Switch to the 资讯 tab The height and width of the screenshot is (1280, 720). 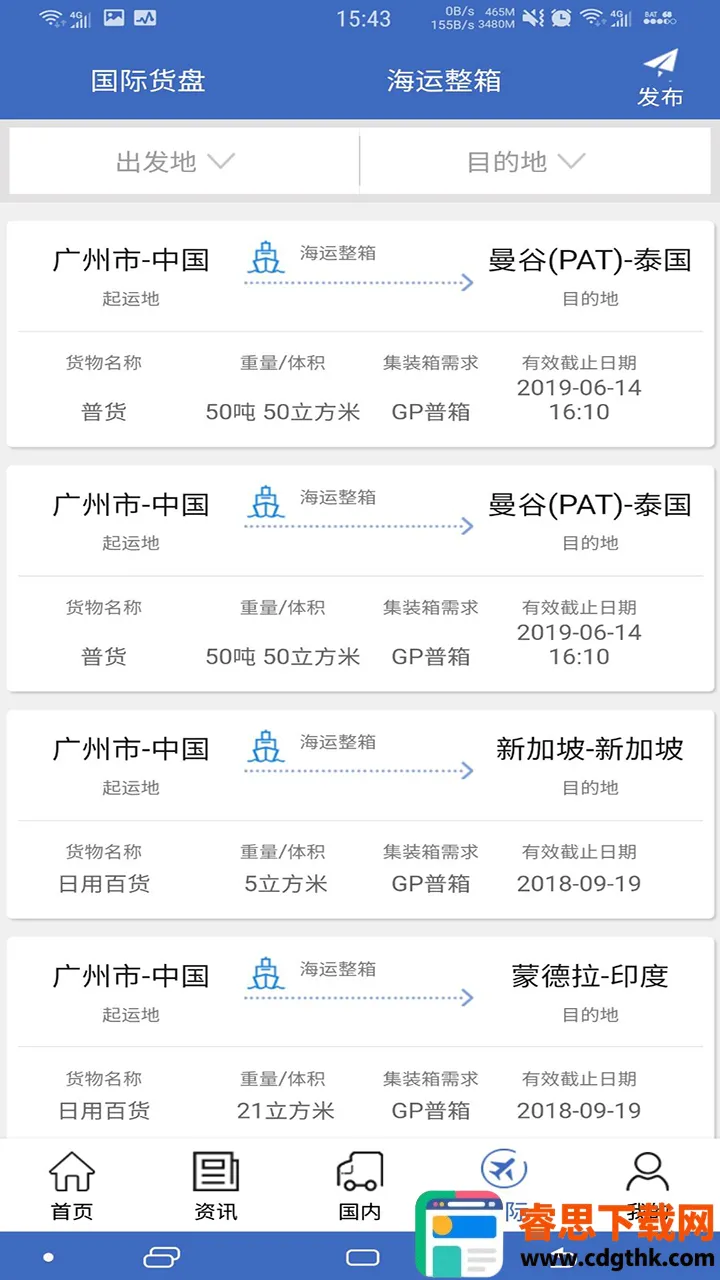pos(216,1186)
